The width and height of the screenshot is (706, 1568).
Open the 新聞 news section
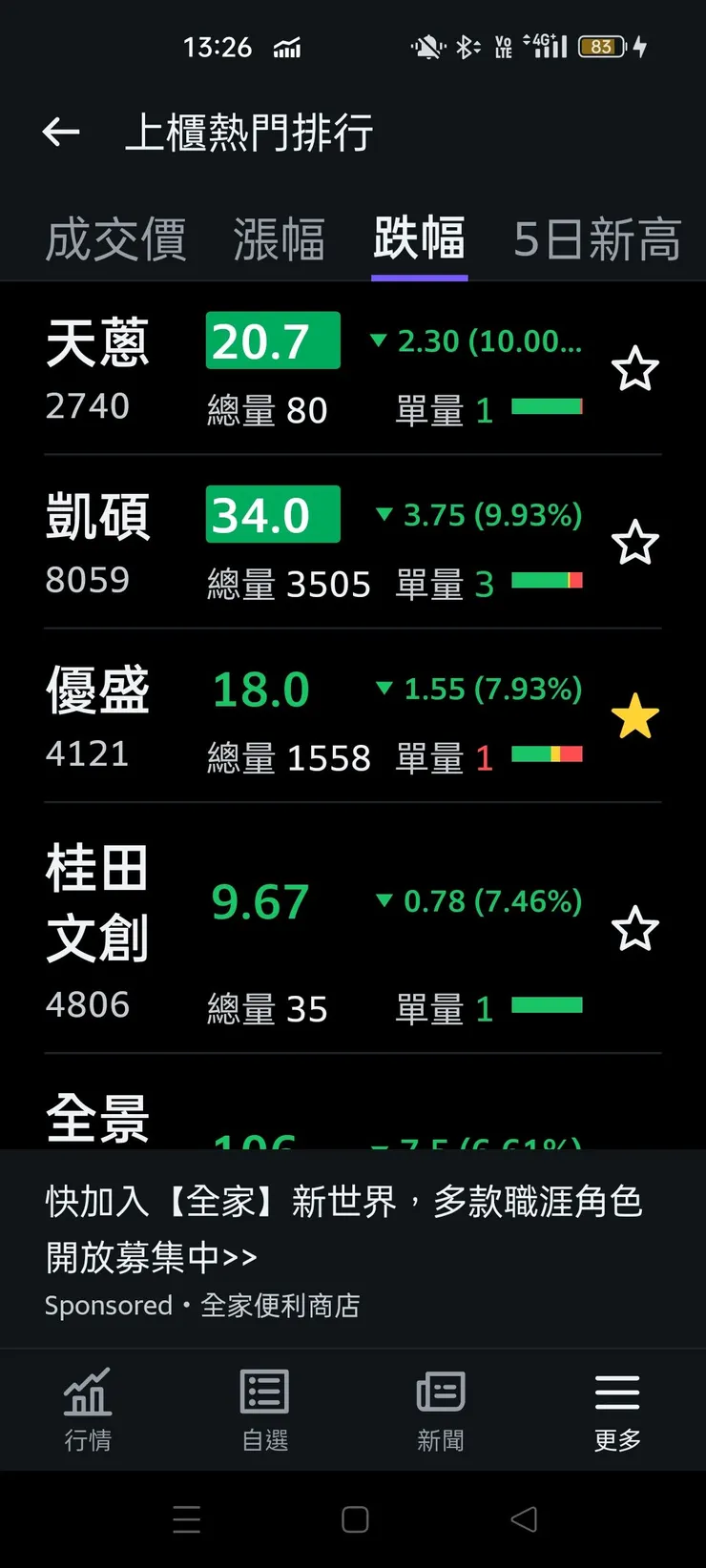point(441,1412)
